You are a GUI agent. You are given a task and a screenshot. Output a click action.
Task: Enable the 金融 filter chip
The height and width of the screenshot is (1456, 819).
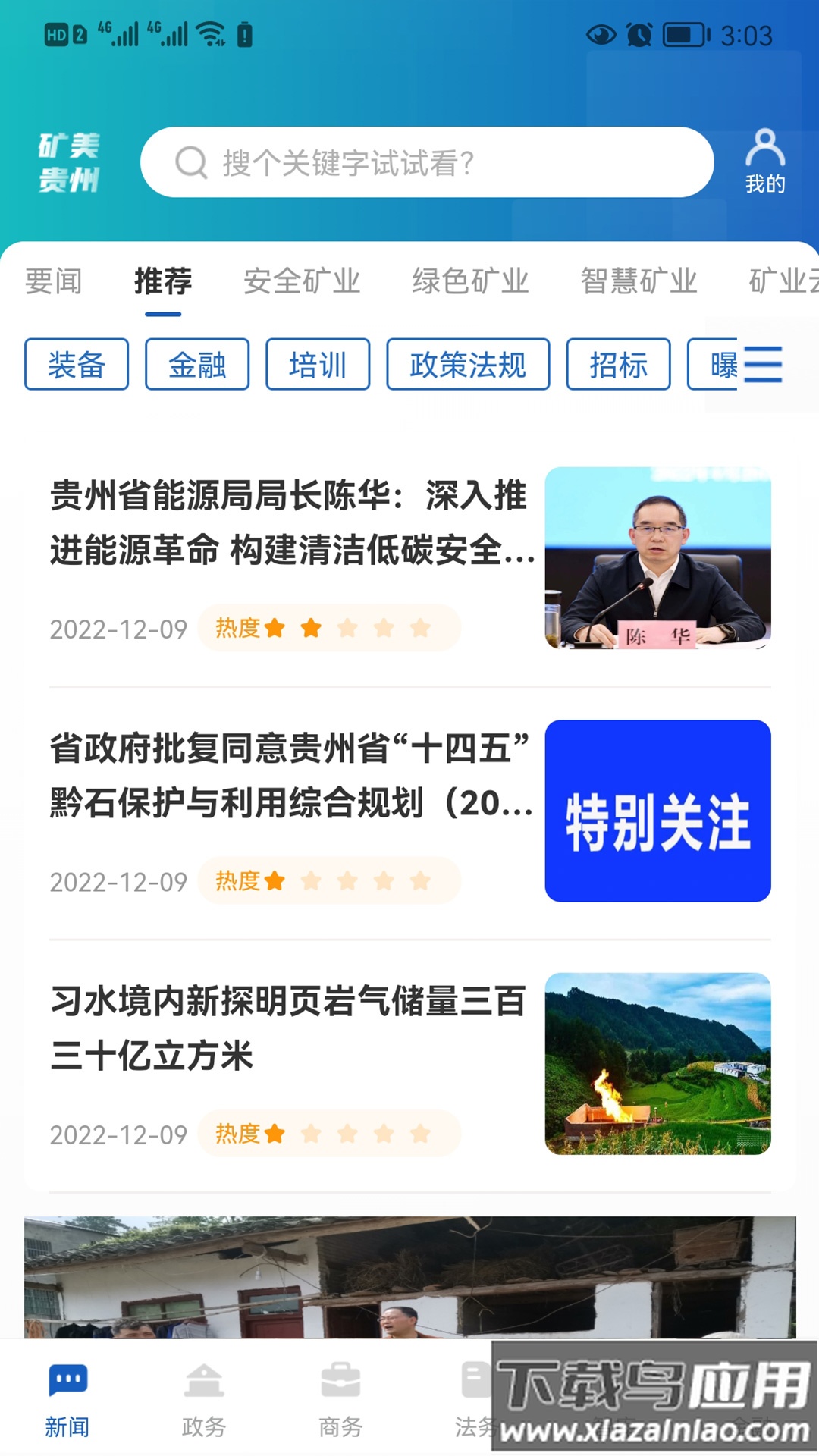coord(197,364)
